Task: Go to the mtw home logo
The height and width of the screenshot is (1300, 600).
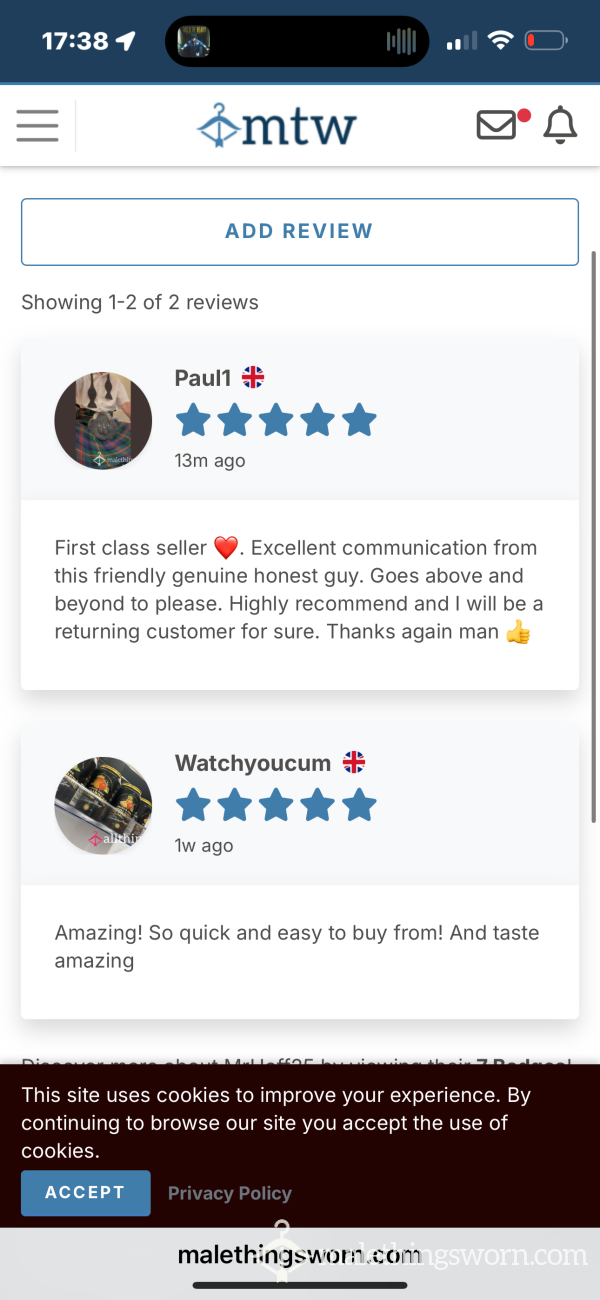Action: tap(277, 126)
